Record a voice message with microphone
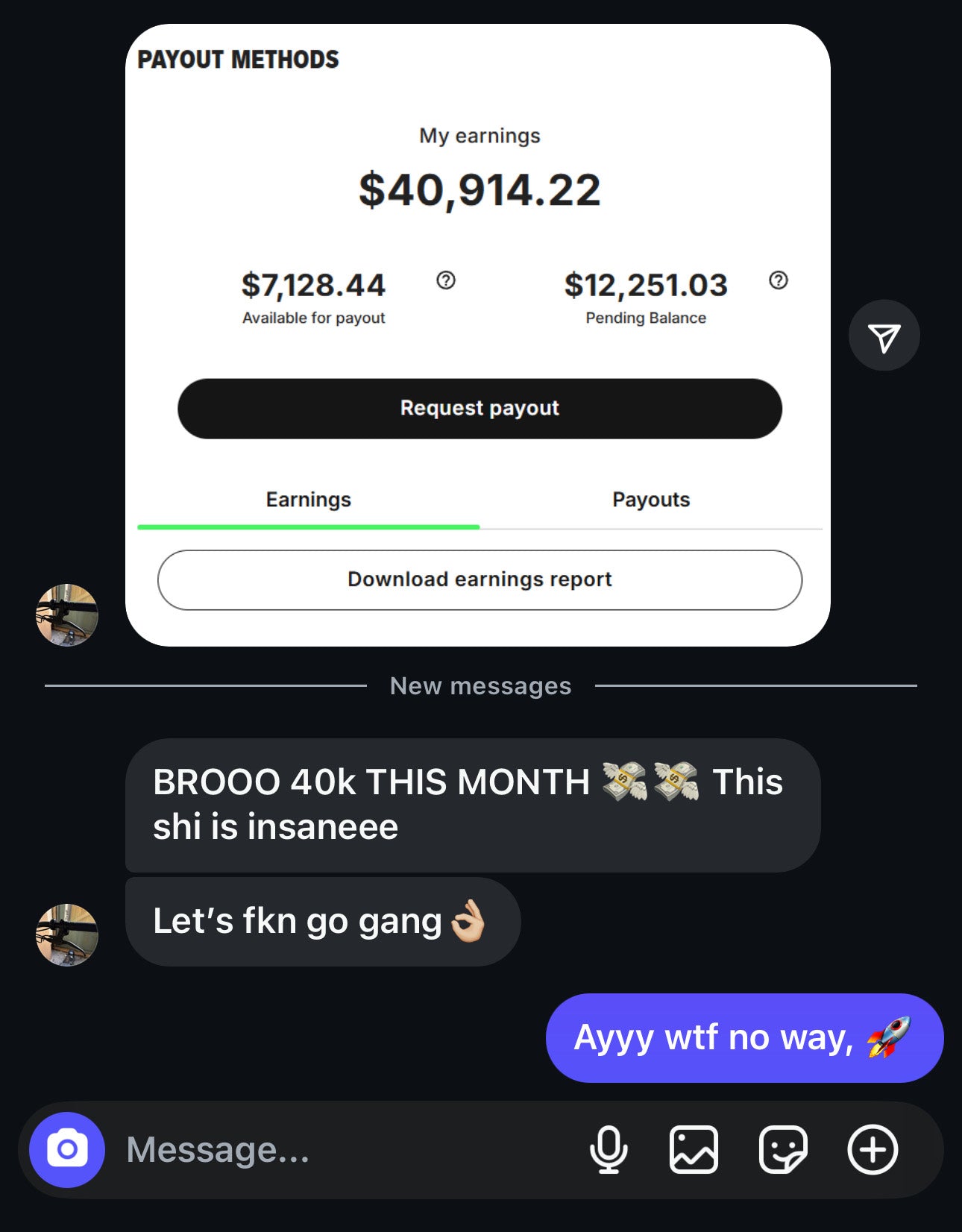 pos(609,1149)
